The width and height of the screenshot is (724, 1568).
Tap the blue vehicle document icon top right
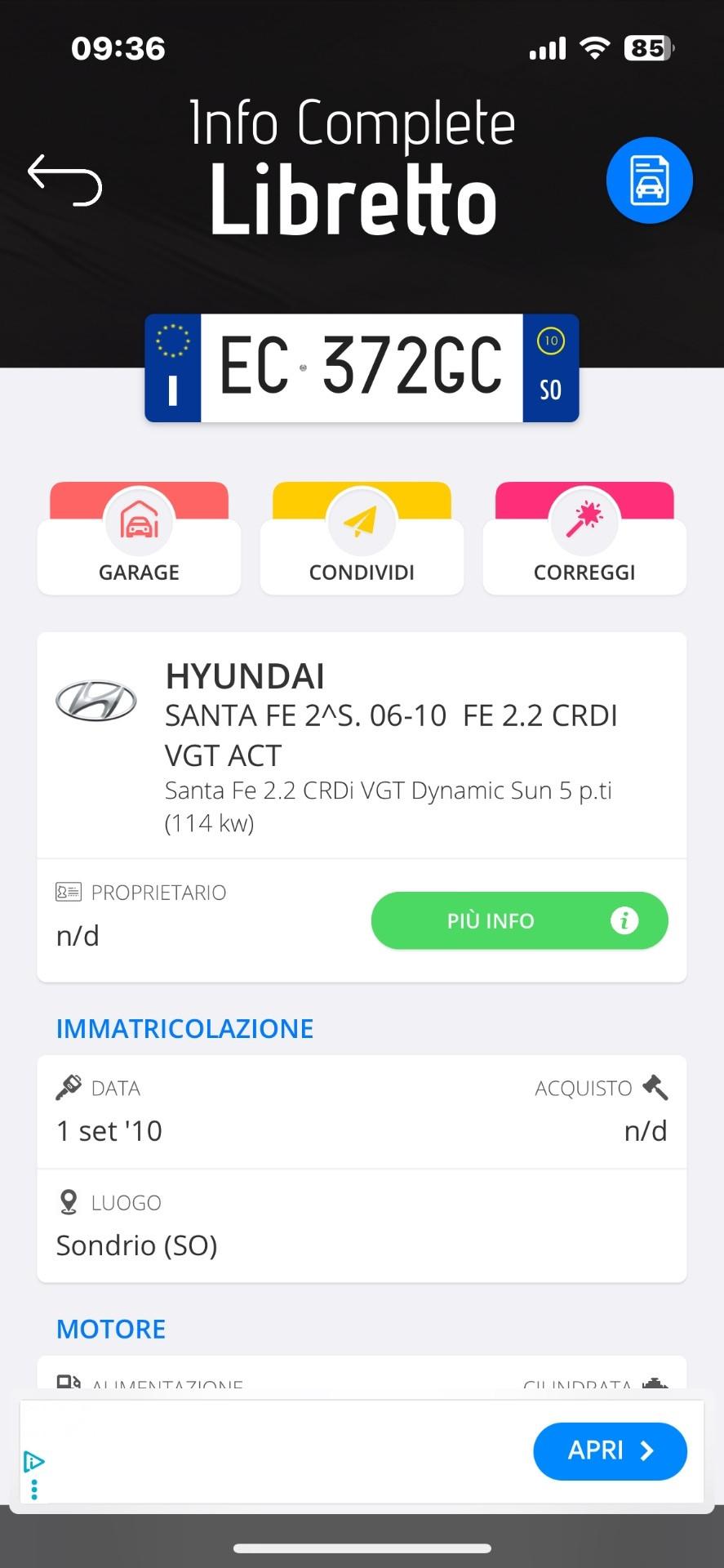point(650,180)
